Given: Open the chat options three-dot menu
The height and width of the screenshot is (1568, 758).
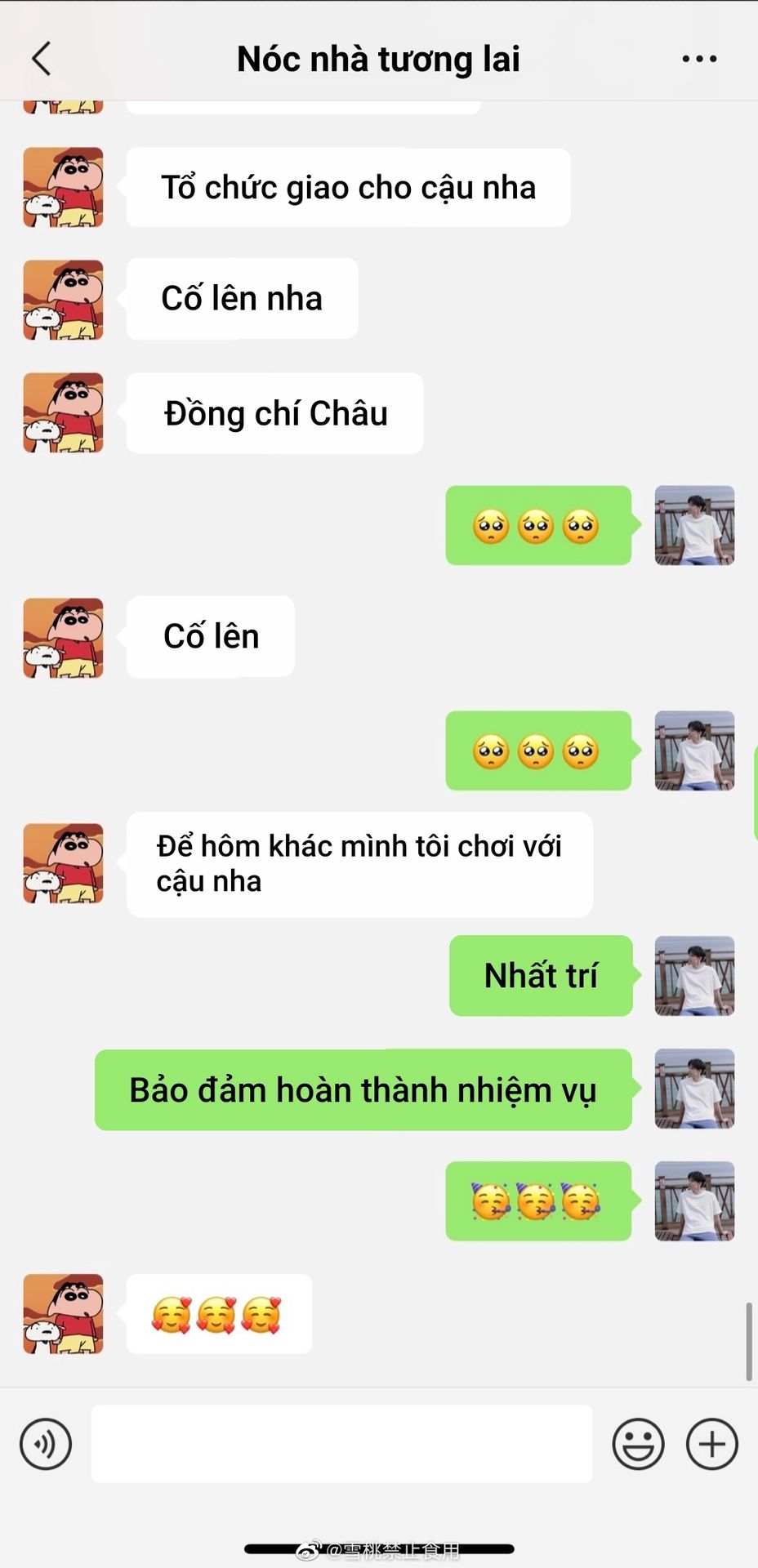Looking at the screenshot, I should click(699, 59).
